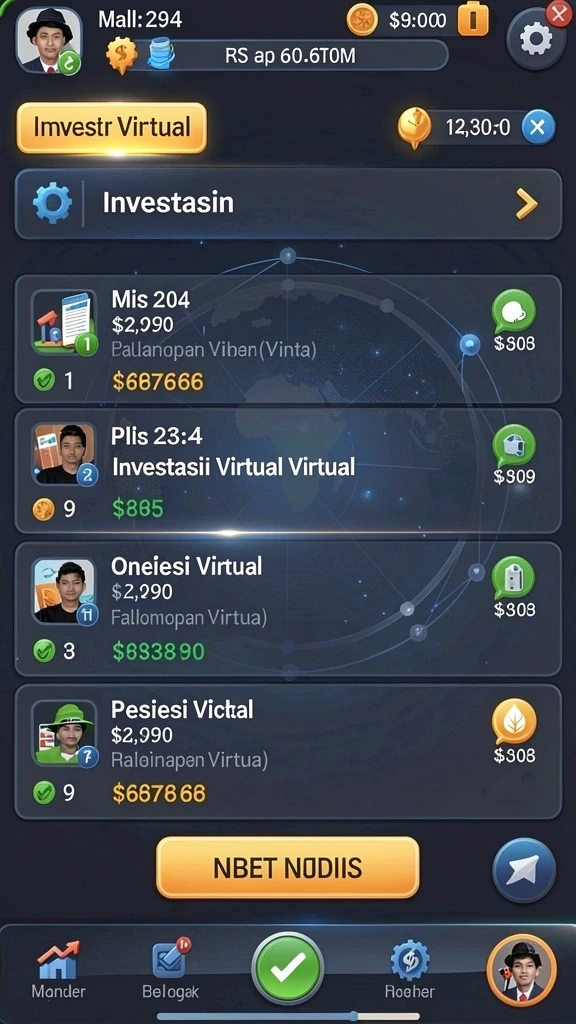This screenshot has width=576, height=1024.
Task: Open the Investasin row
Action: click(288, 204)
